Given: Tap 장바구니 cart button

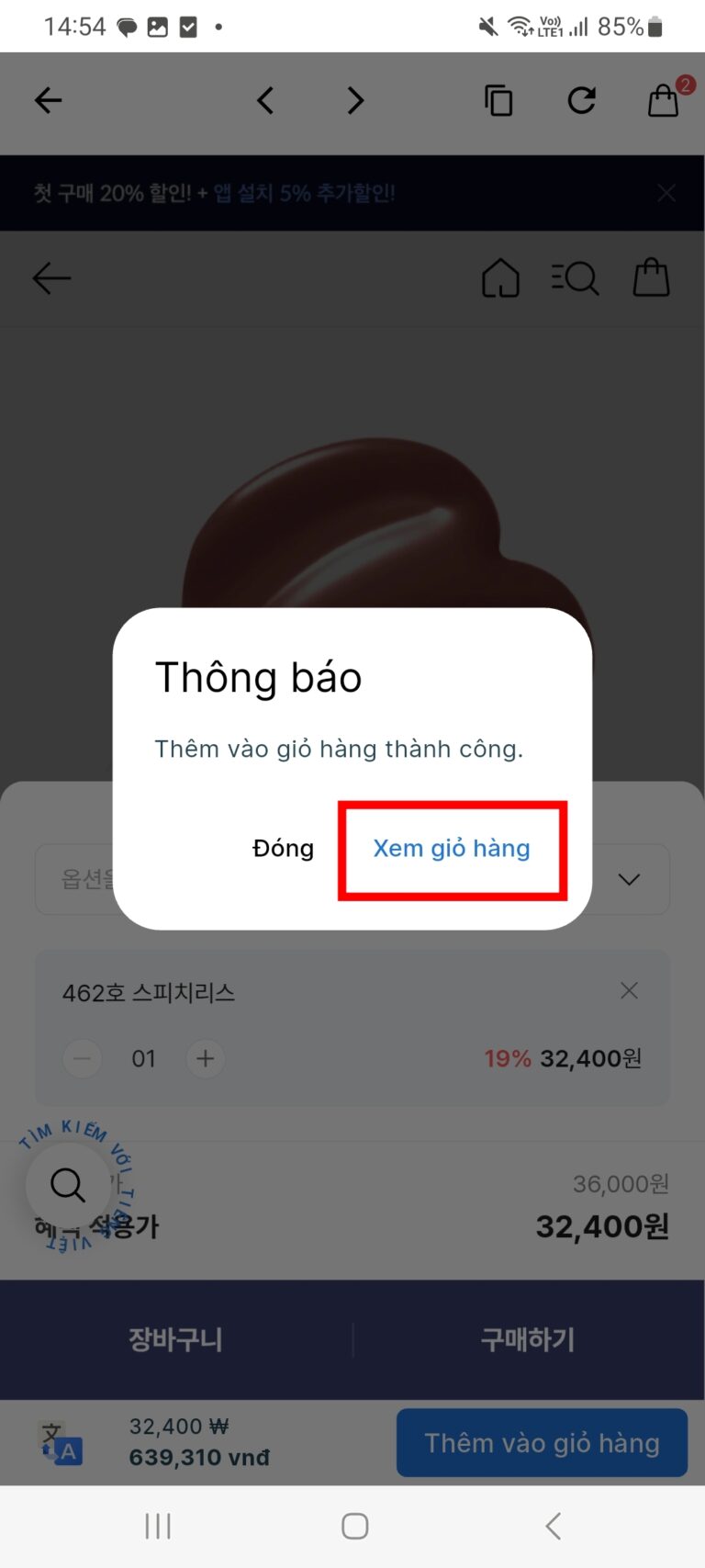Looking at the screenshot, I should click(x=175, y=1339).
